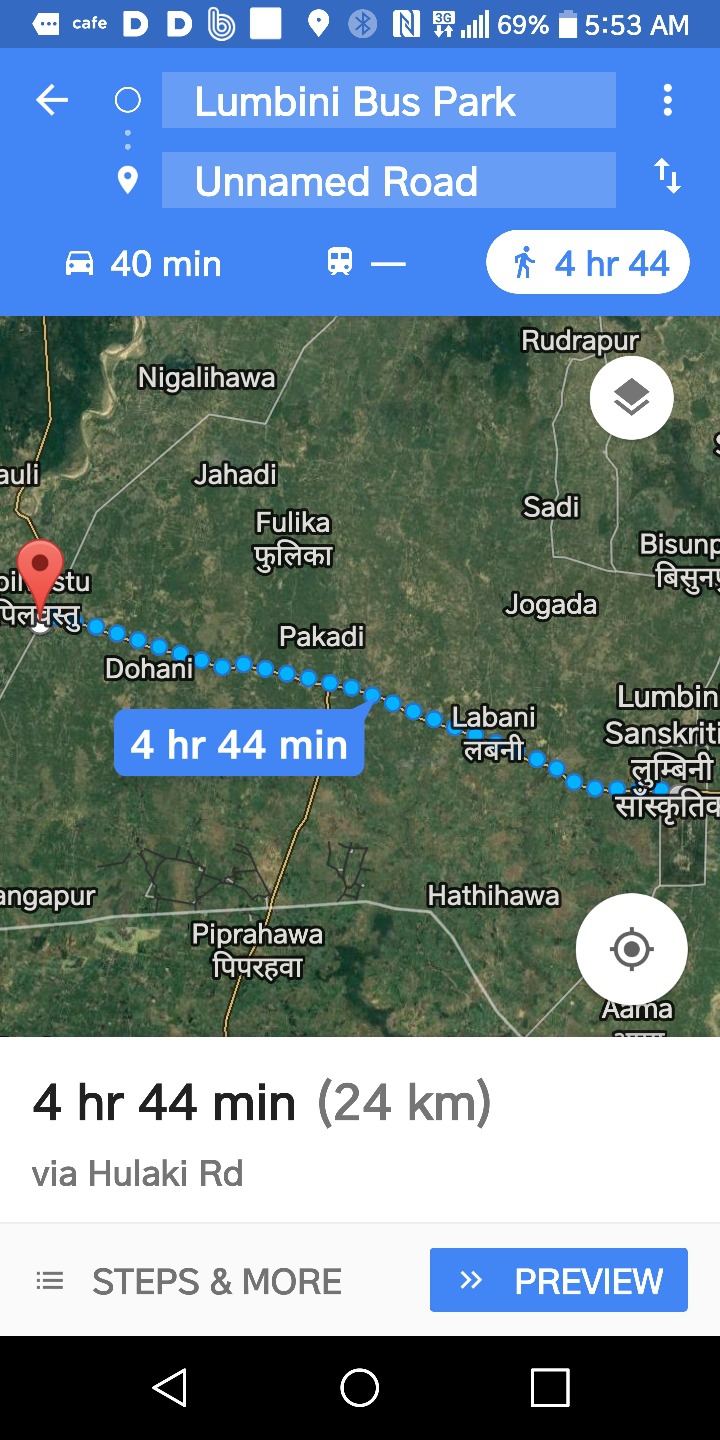Open Steps & More directions list
This screenshot has height=1440, width=720.
(x=190, y=1281)
